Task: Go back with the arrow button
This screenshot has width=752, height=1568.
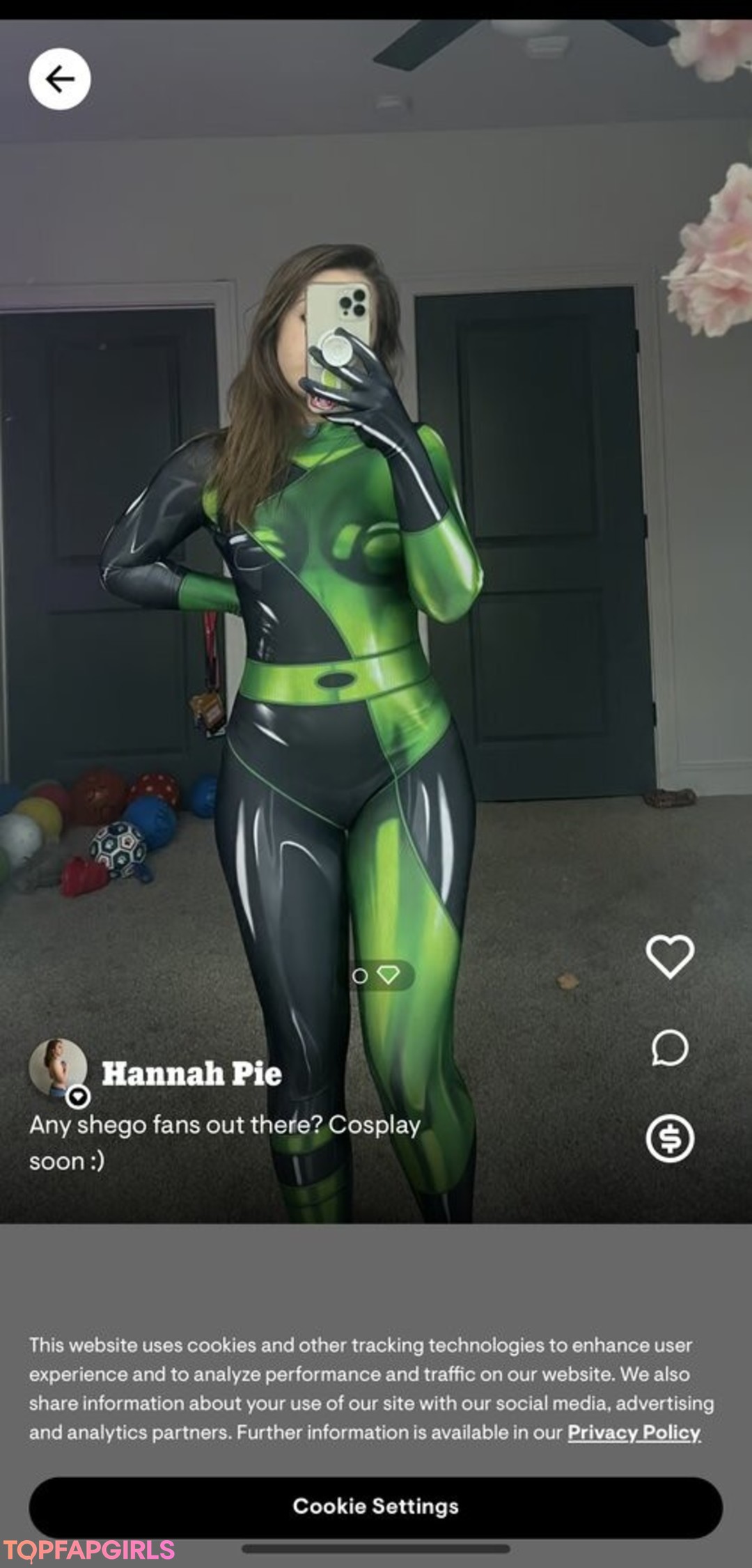Action: 60,79
